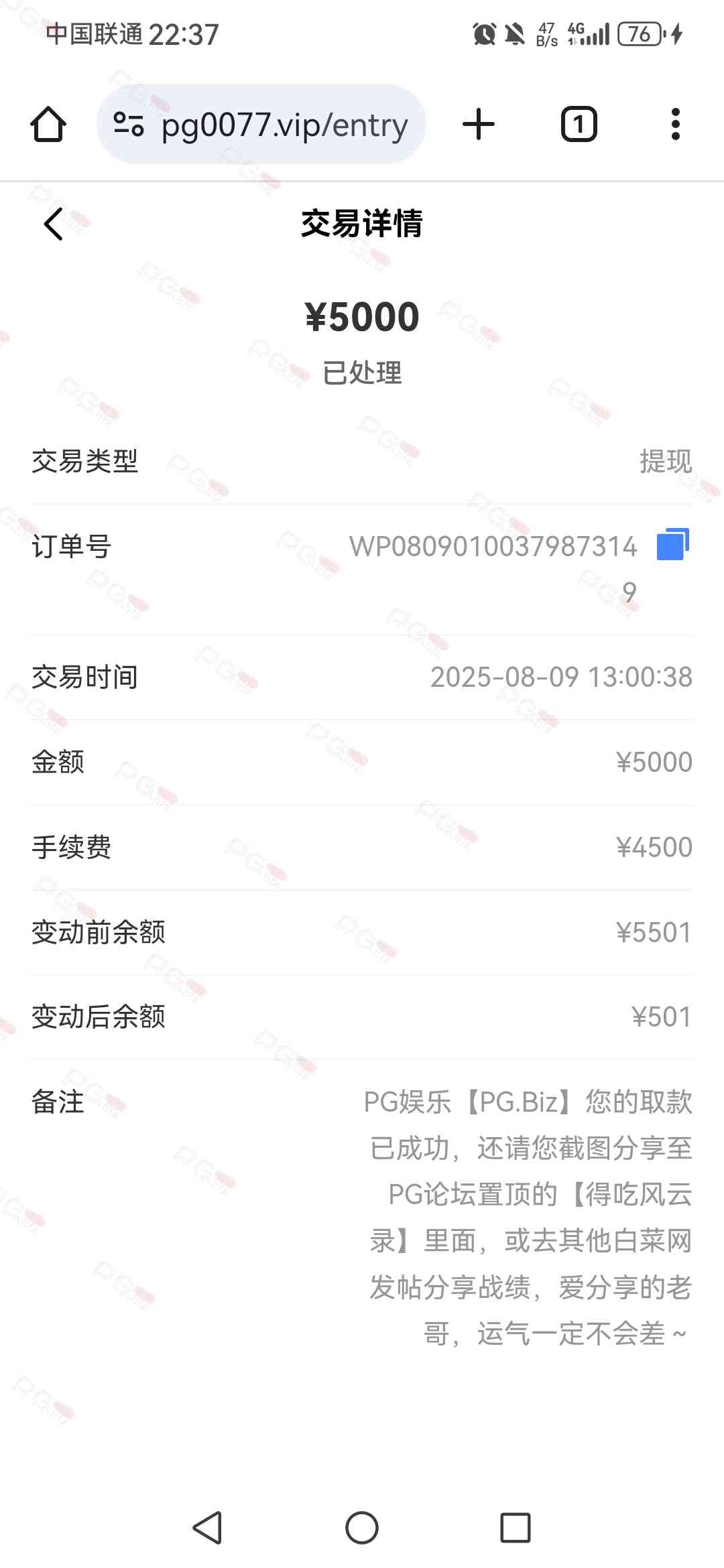Open the browser overflow menu
724x1568 pixels.
coord(675,125)
